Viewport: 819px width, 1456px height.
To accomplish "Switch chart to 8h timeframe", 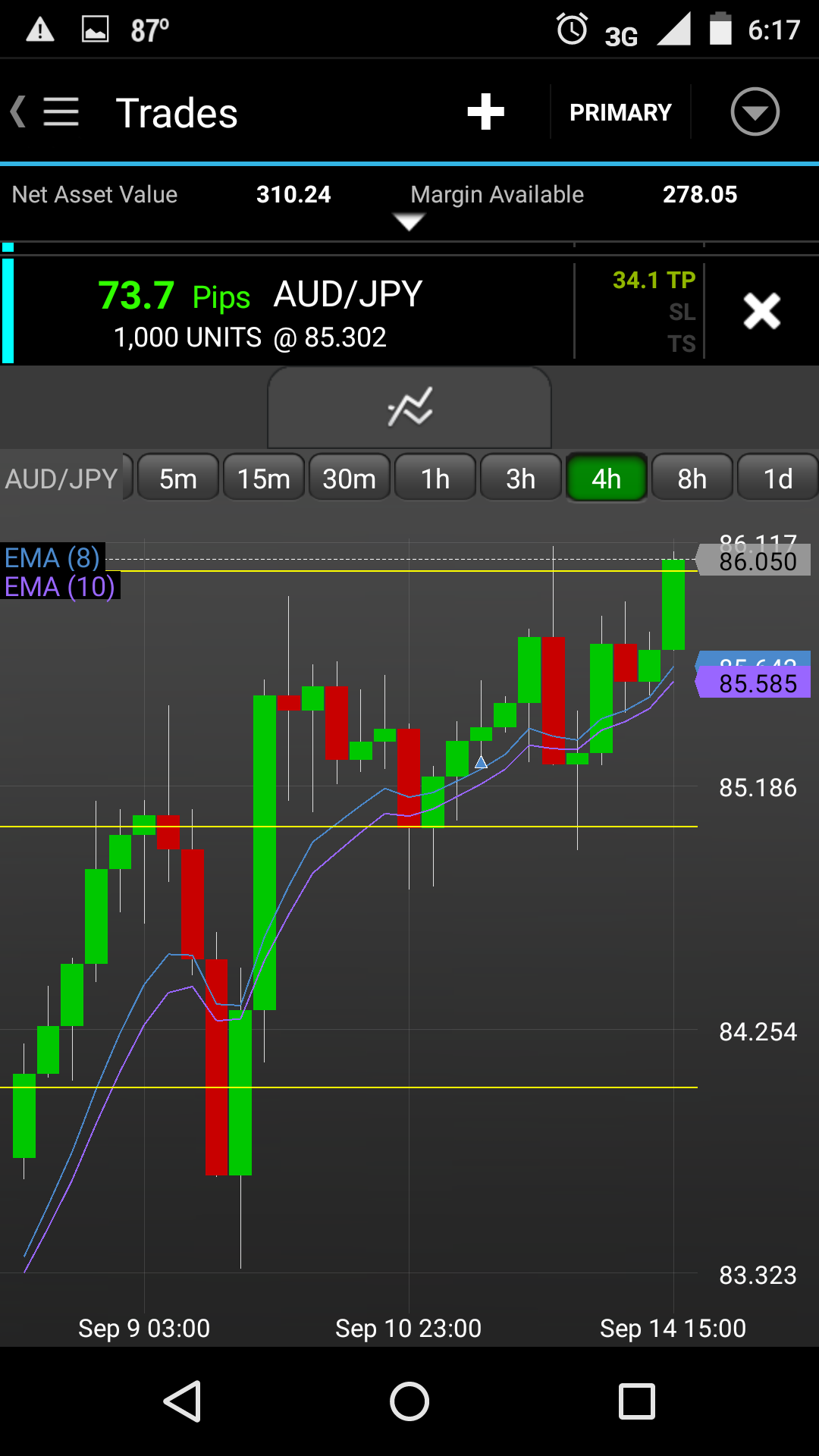I will (x=692, y=479).
